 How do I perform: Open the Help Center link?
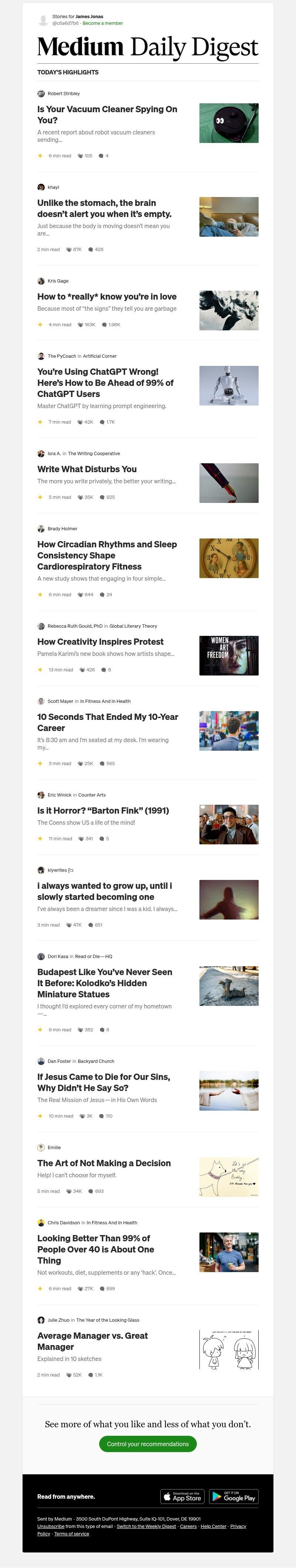point(213,1526)
